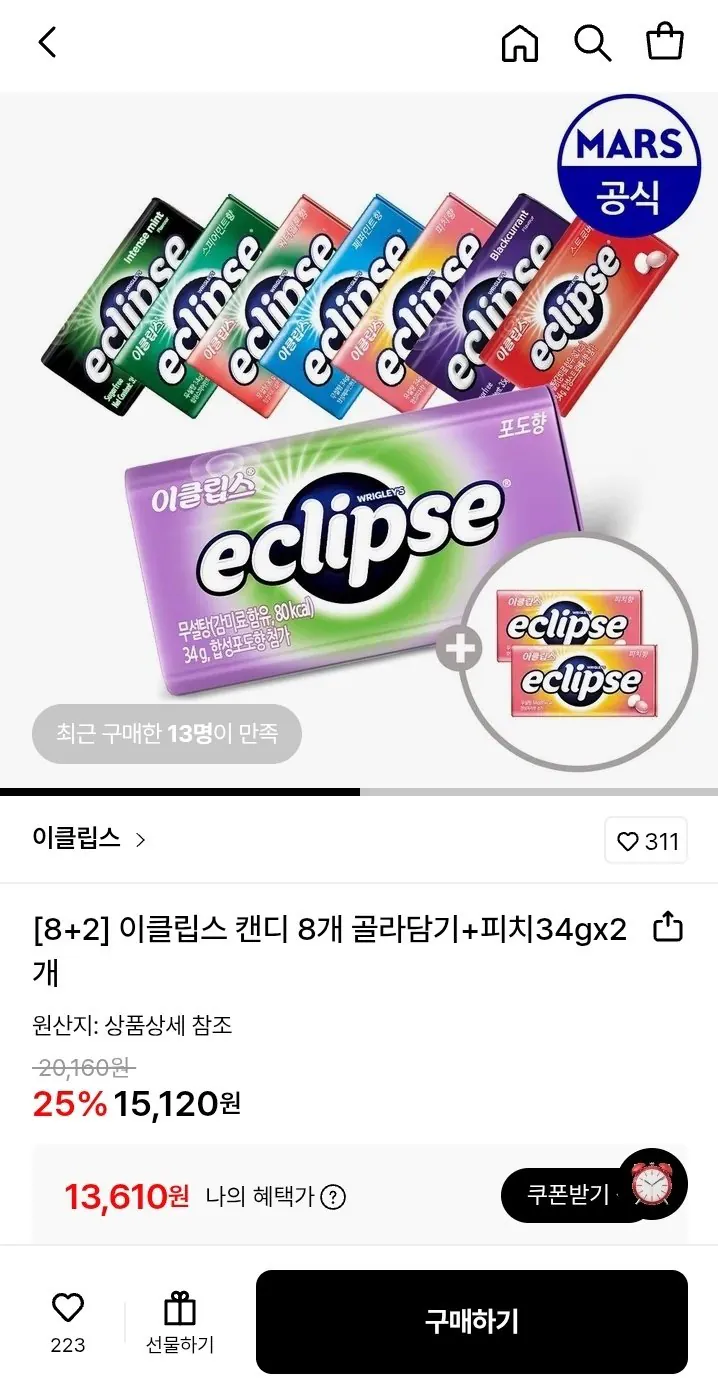Open the shopping bag cart
Screen dimensions: 718x1391
[665, 43]
